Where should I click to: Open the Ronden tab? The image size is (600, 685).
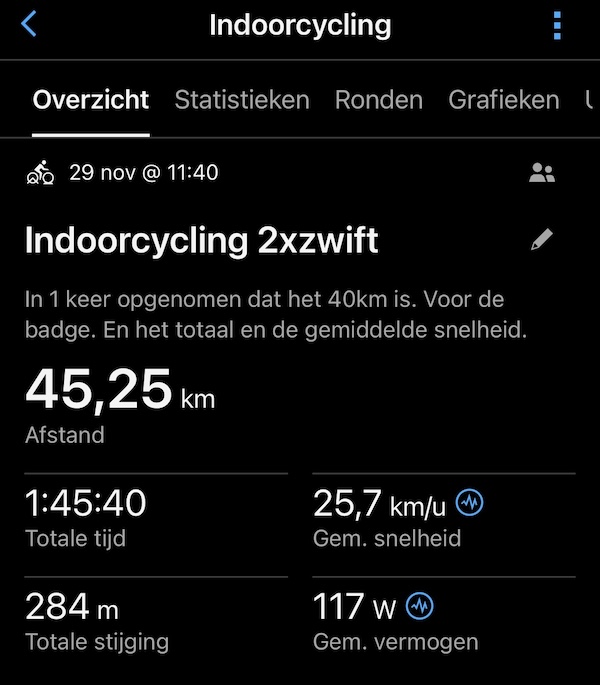click(x=379, y=100)
